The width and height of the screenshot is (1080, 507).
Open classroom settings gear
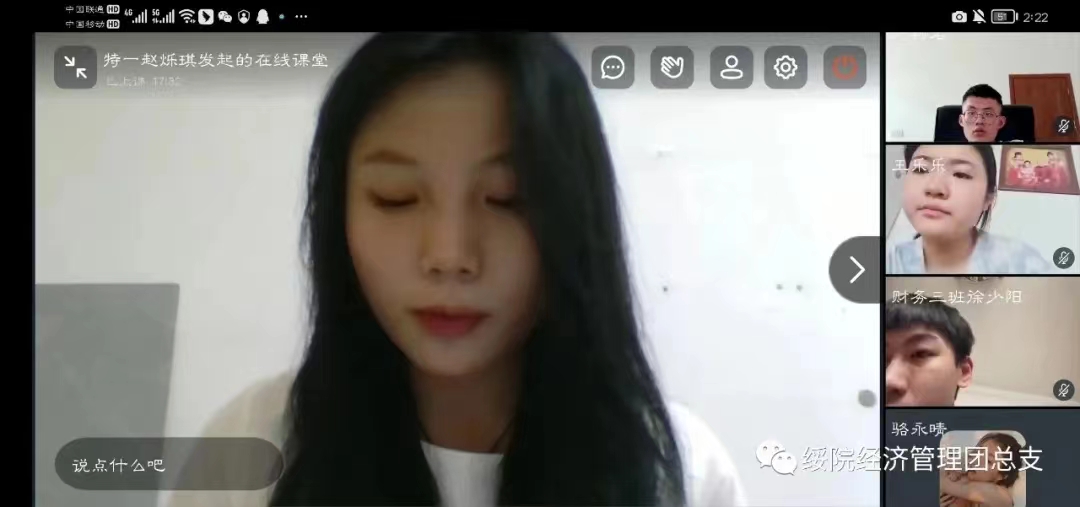pos(786,67)
